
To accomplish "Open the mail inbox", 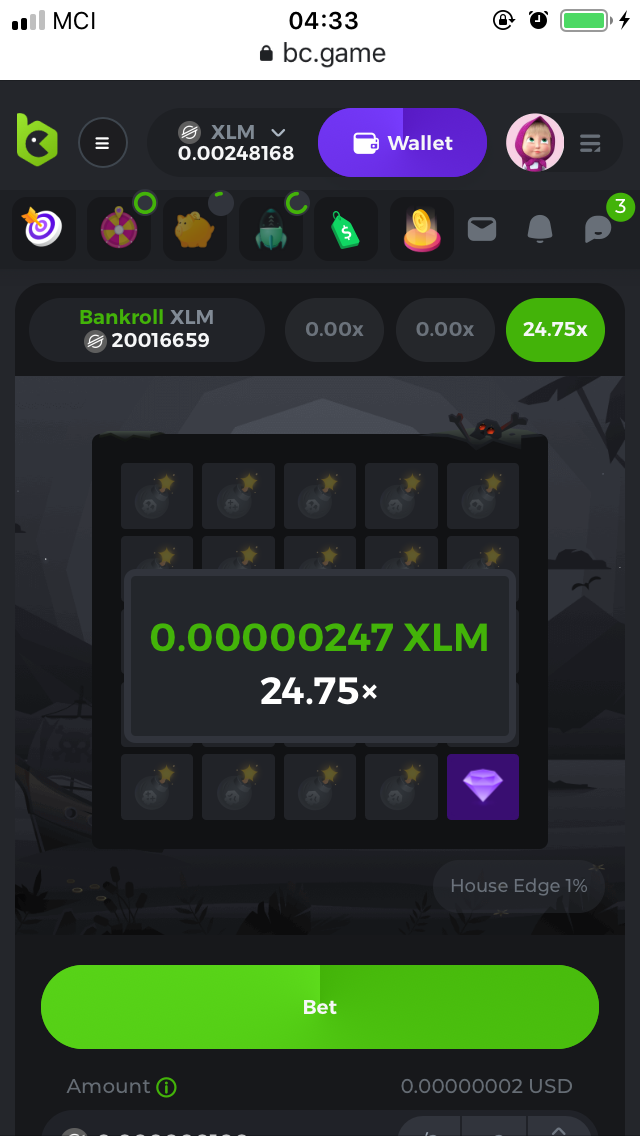I will [482, 229].
